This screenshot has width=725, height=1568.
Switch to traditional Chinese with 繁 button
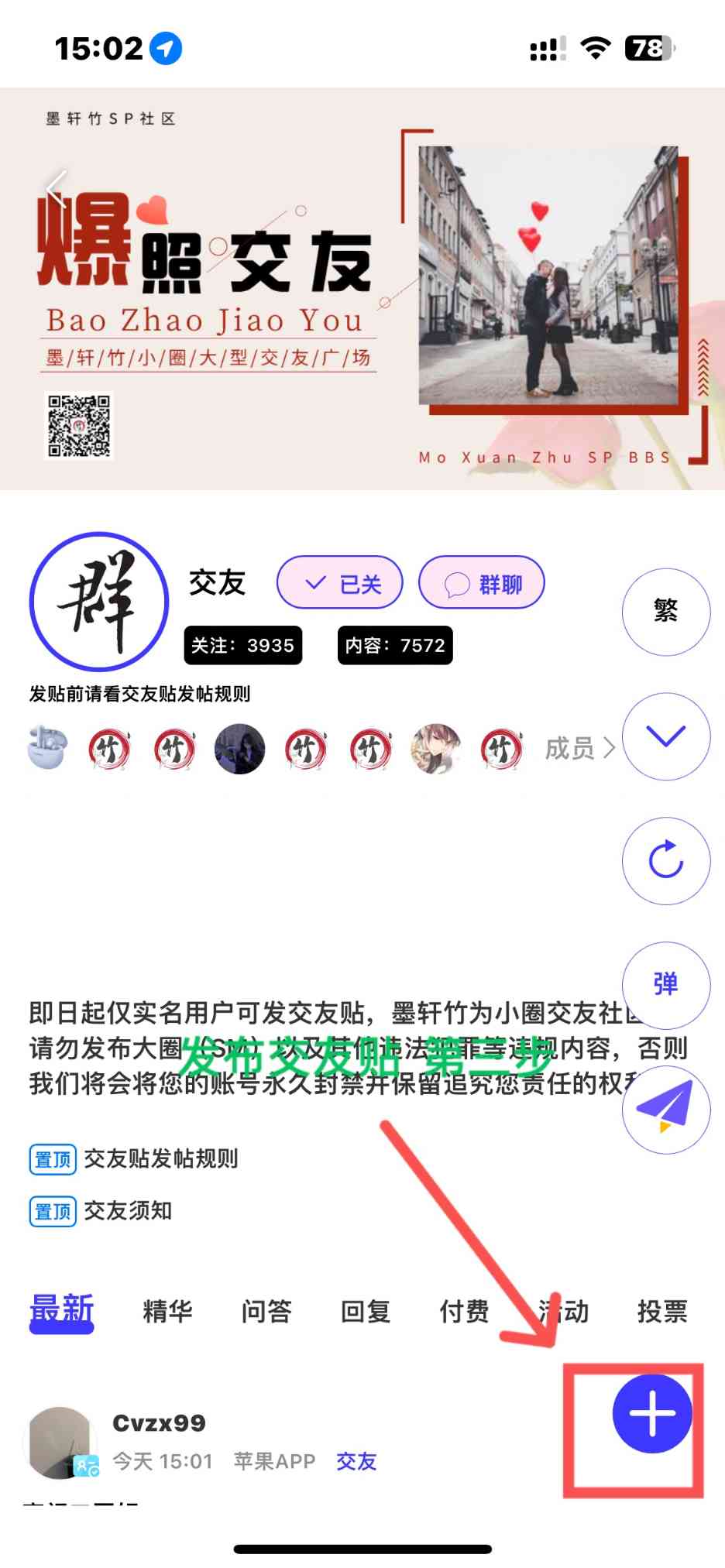(666, 611)
